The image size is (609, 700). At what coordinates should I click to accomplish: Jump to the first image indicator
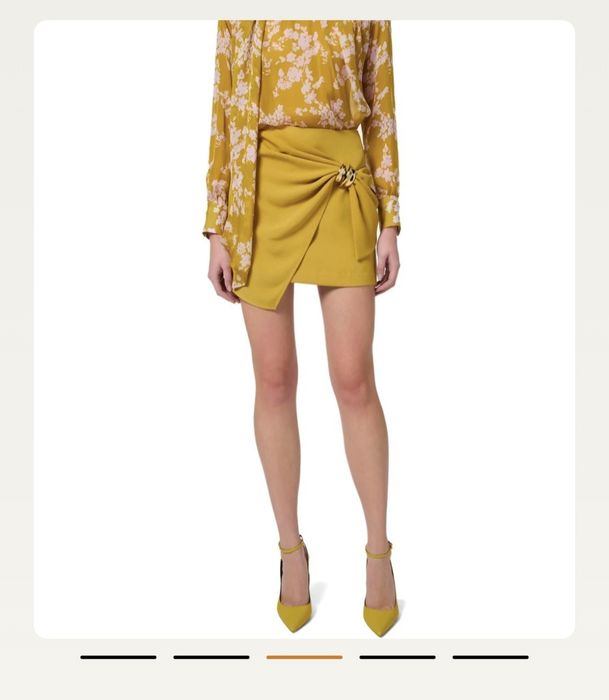tap(118, 657)
